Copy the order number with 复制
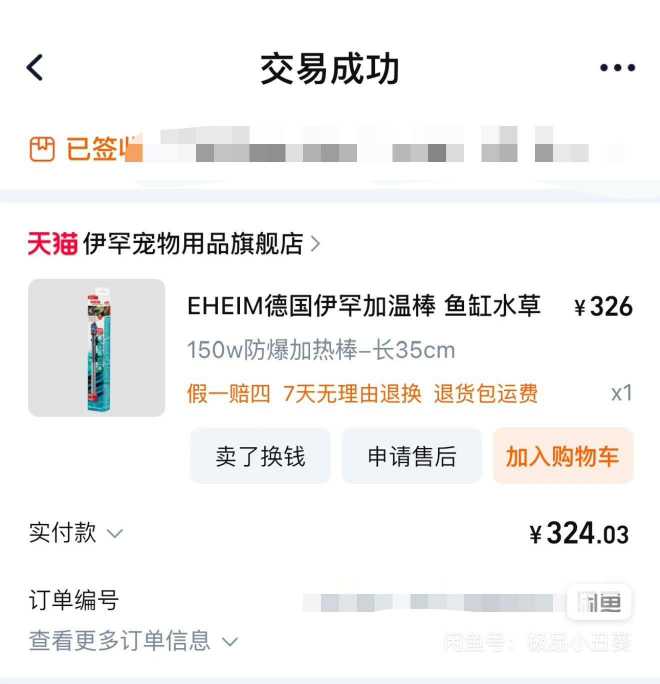Image resolution: width=660 pixels, height=684 pixels. pos(600,602)
